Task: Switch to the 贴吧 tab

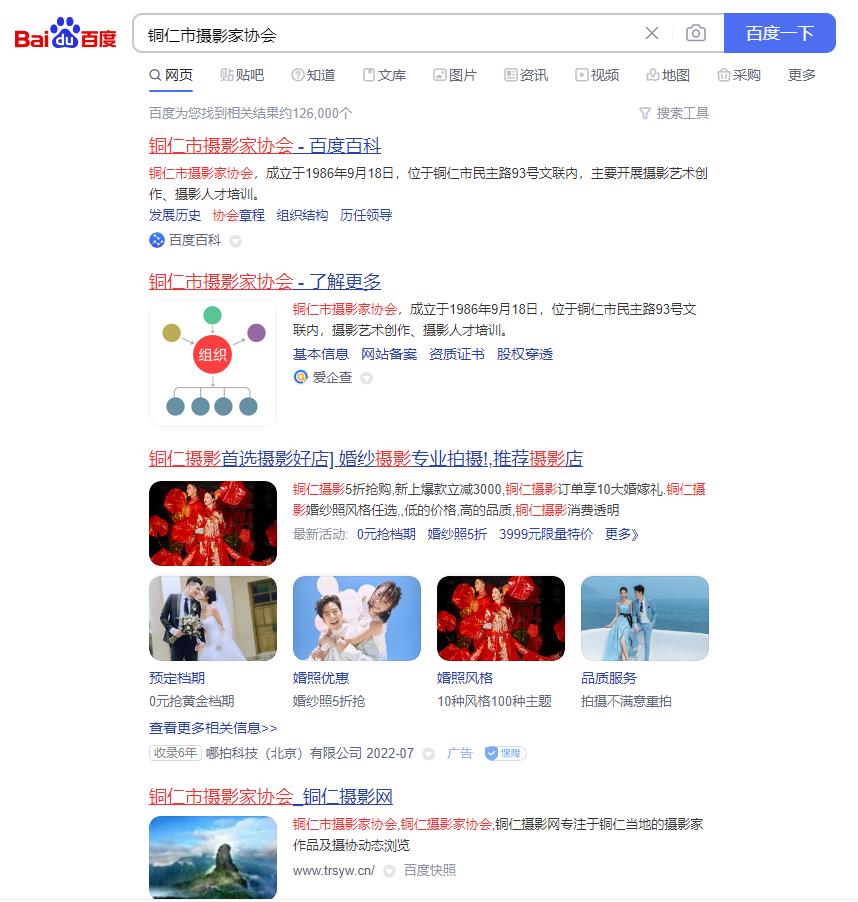Action: pyautogui.click(x=242, y=75)
